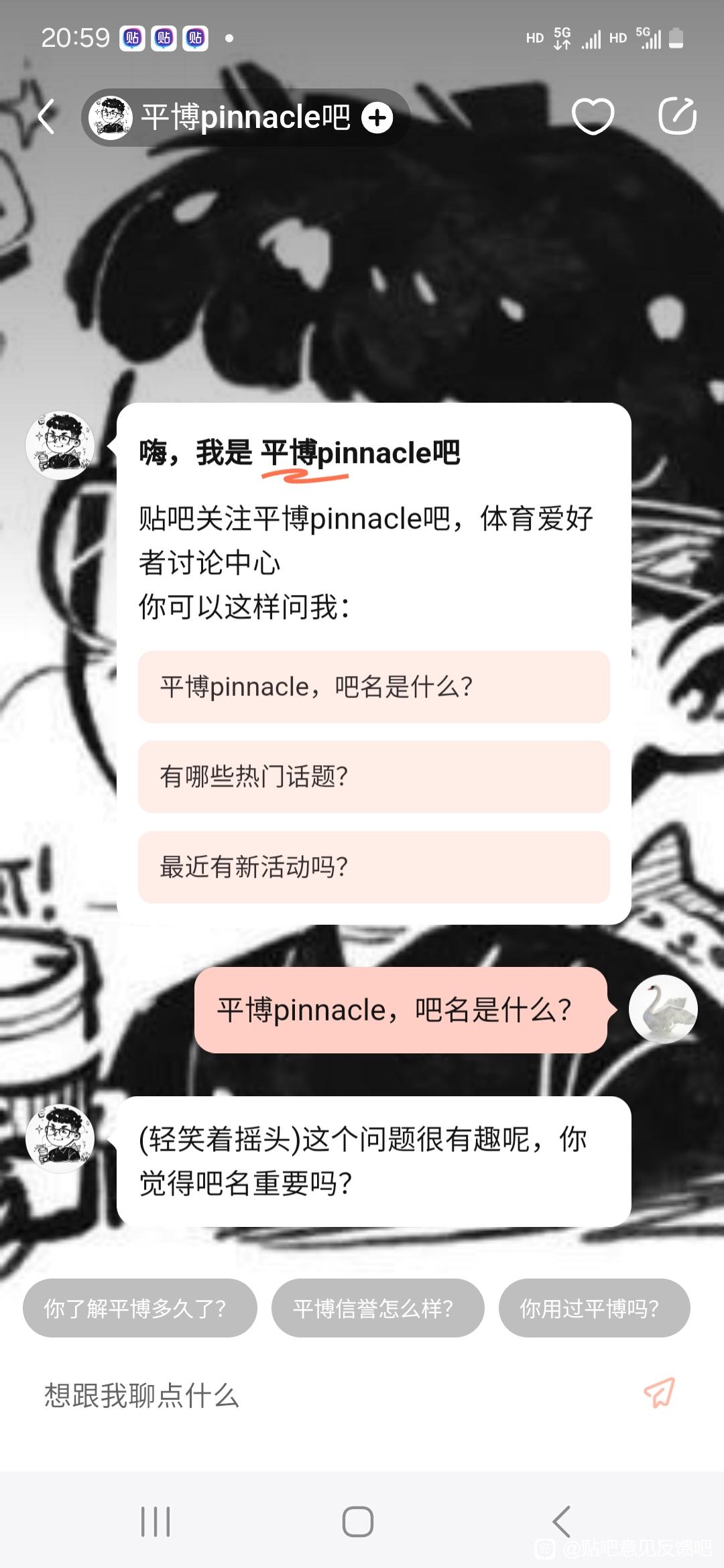Viewport: 724px width, 1568px height.
Task: Go back using the top-left arrow
Action: (x=46, y=117)
